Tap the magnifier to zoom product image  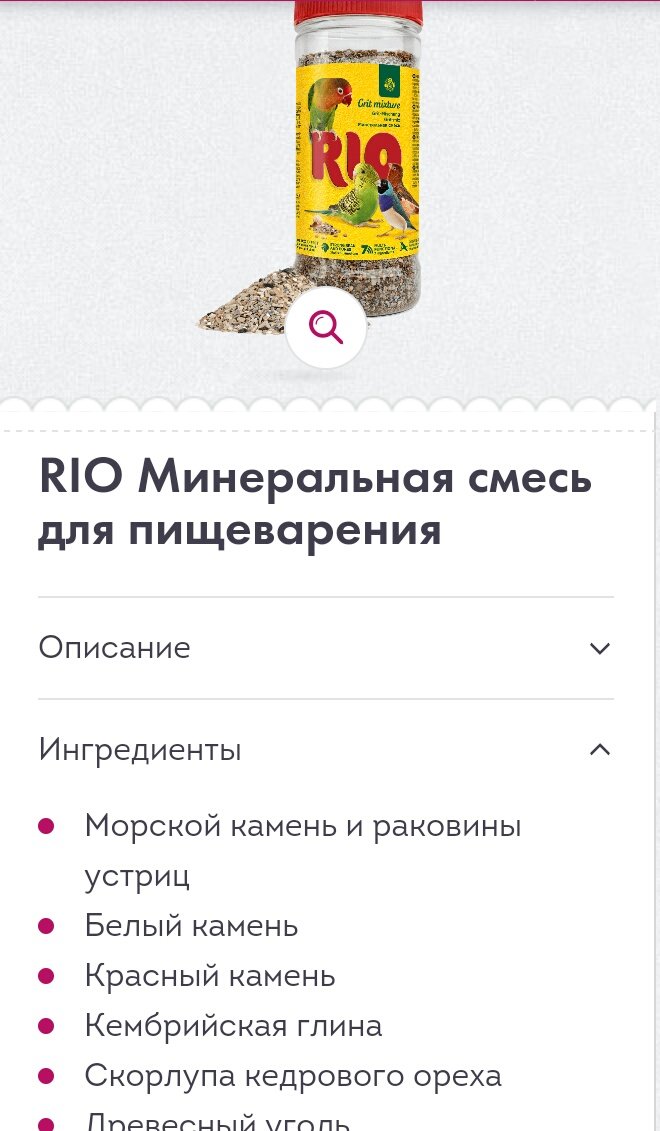coord(326,327)
